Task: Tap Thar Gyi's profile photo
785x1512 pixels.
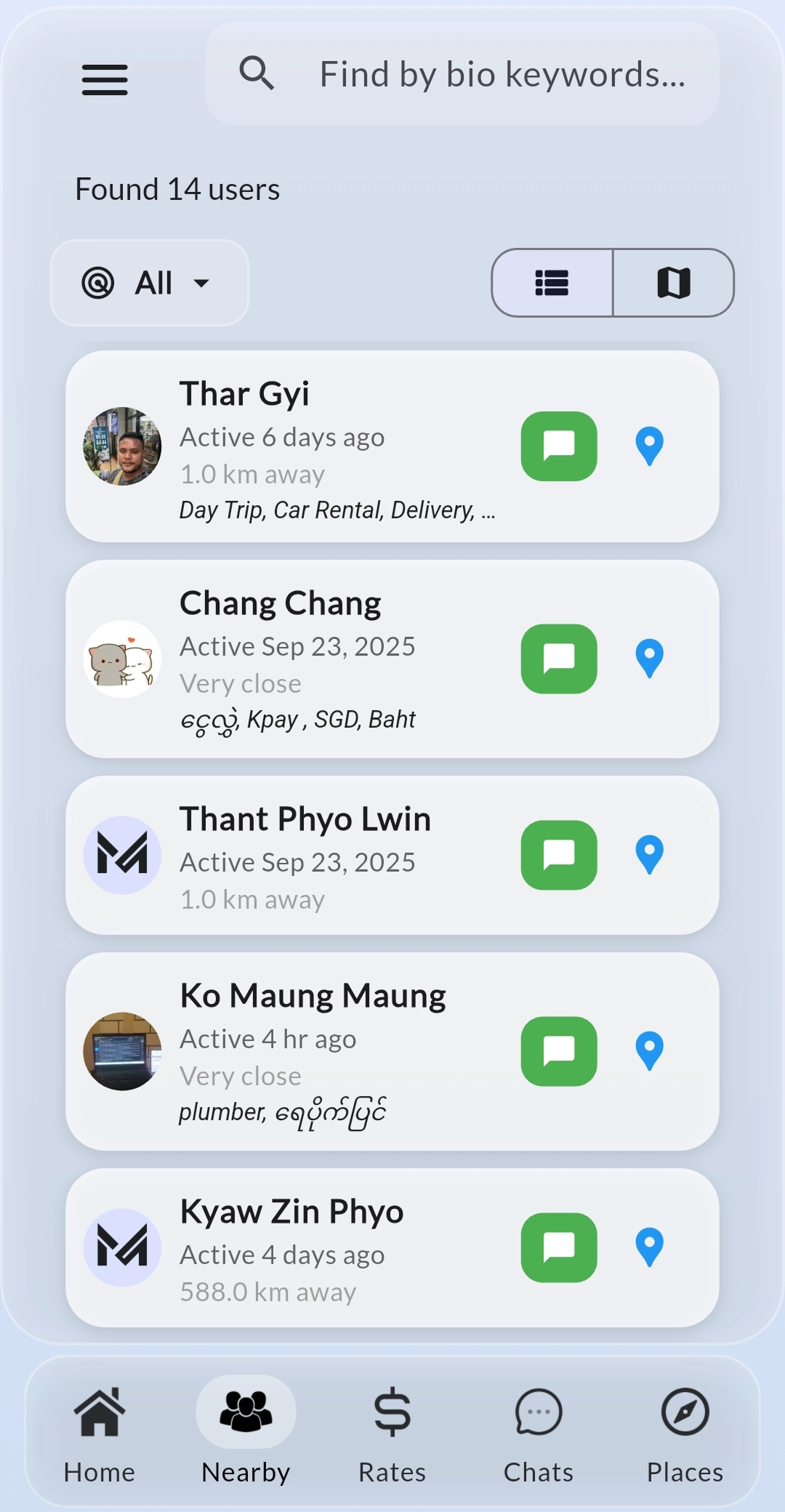Action: (x=123, y=446)
